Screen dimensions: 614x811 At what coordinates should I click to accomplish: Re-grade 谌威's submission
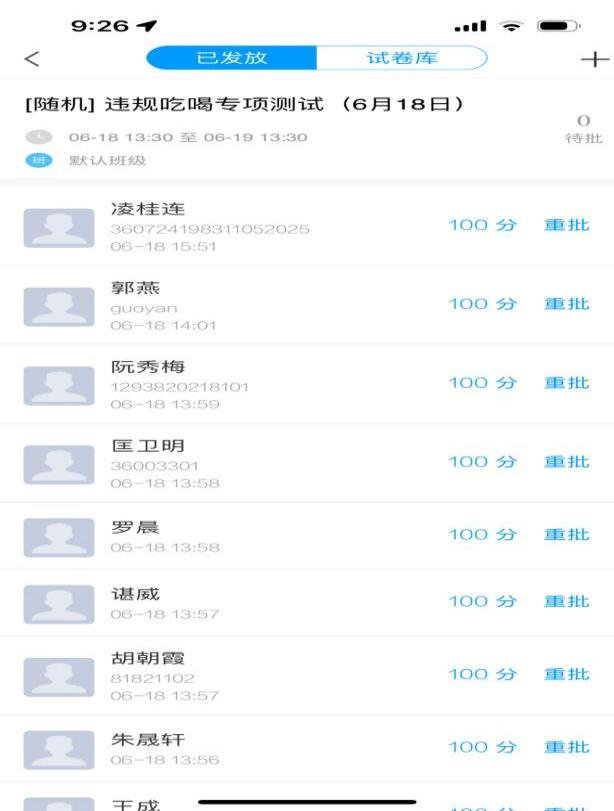click(x=566, y=601)
